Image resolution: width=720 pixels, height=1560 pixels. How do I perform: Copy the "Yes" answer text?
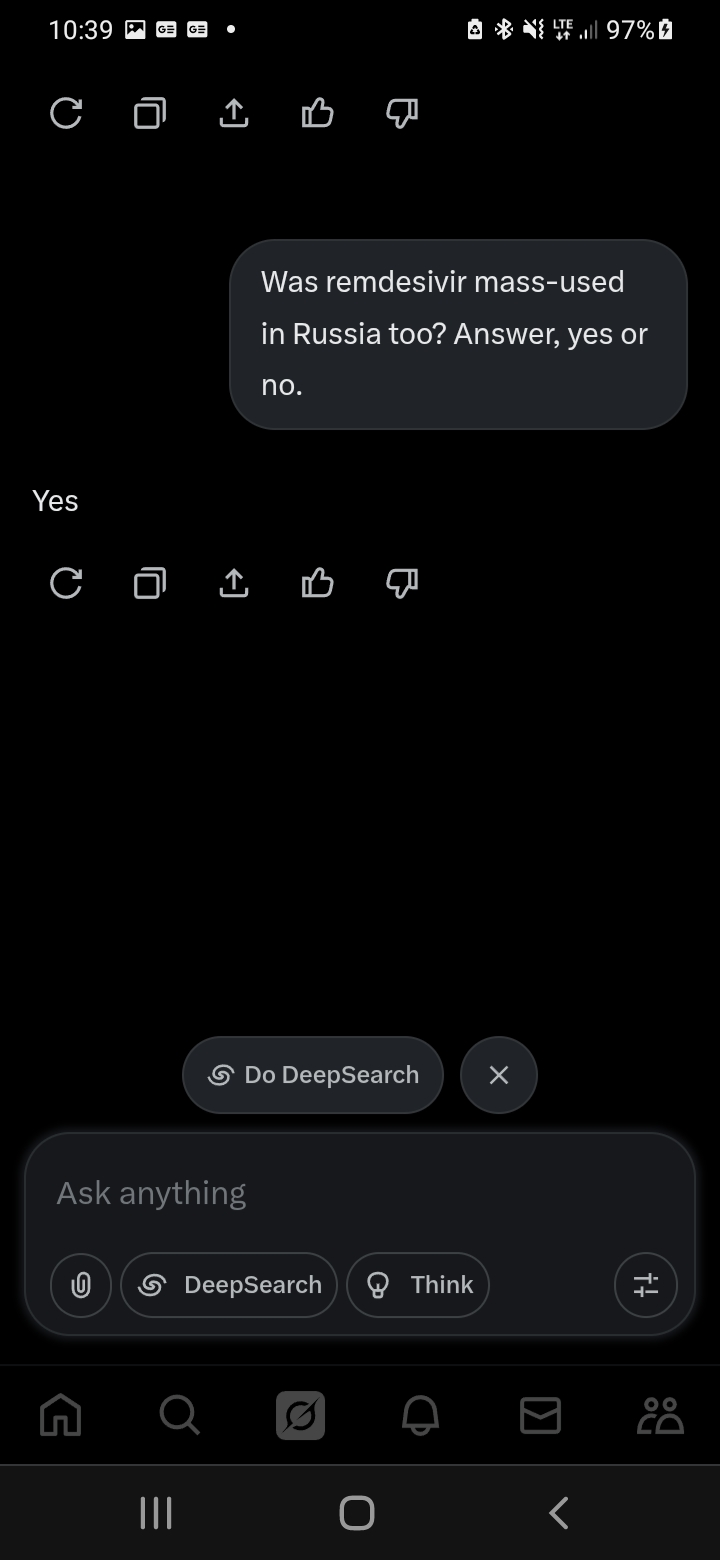pos(150,582)
